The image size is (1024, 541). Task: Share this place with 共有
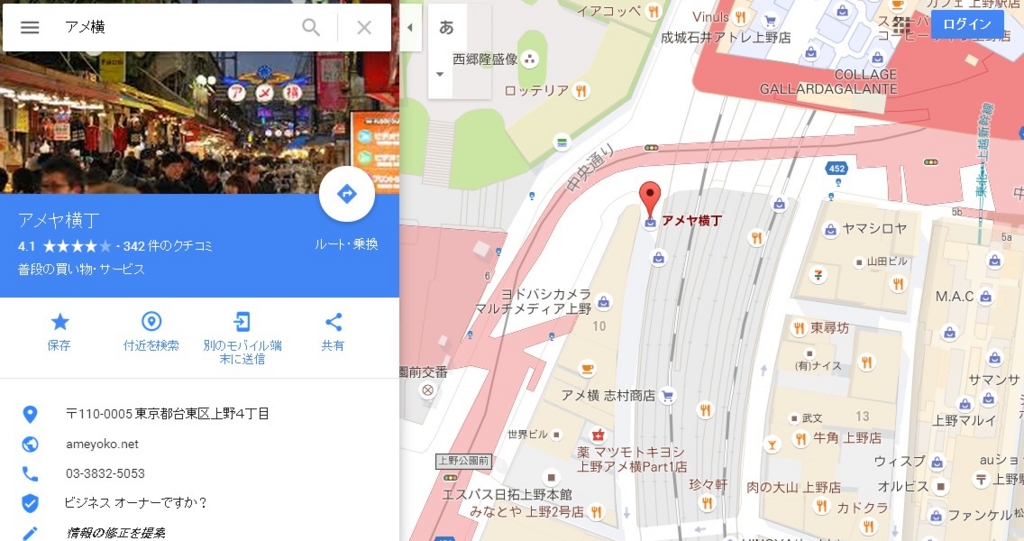pyautogui.click(x=333, y=331)
